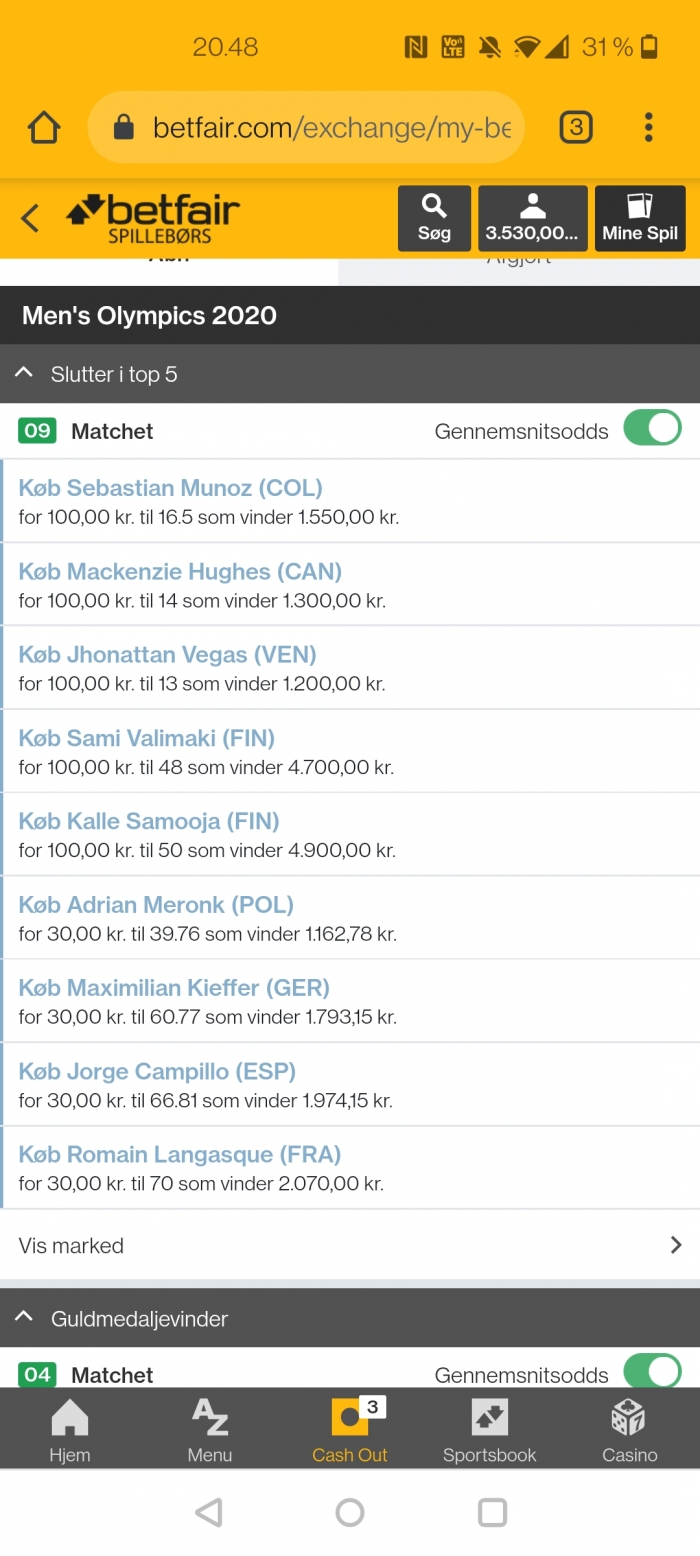Viewport: 700px width, 1556px height.
Task: Go to the Hjem tab
Action: point(70,1428)
